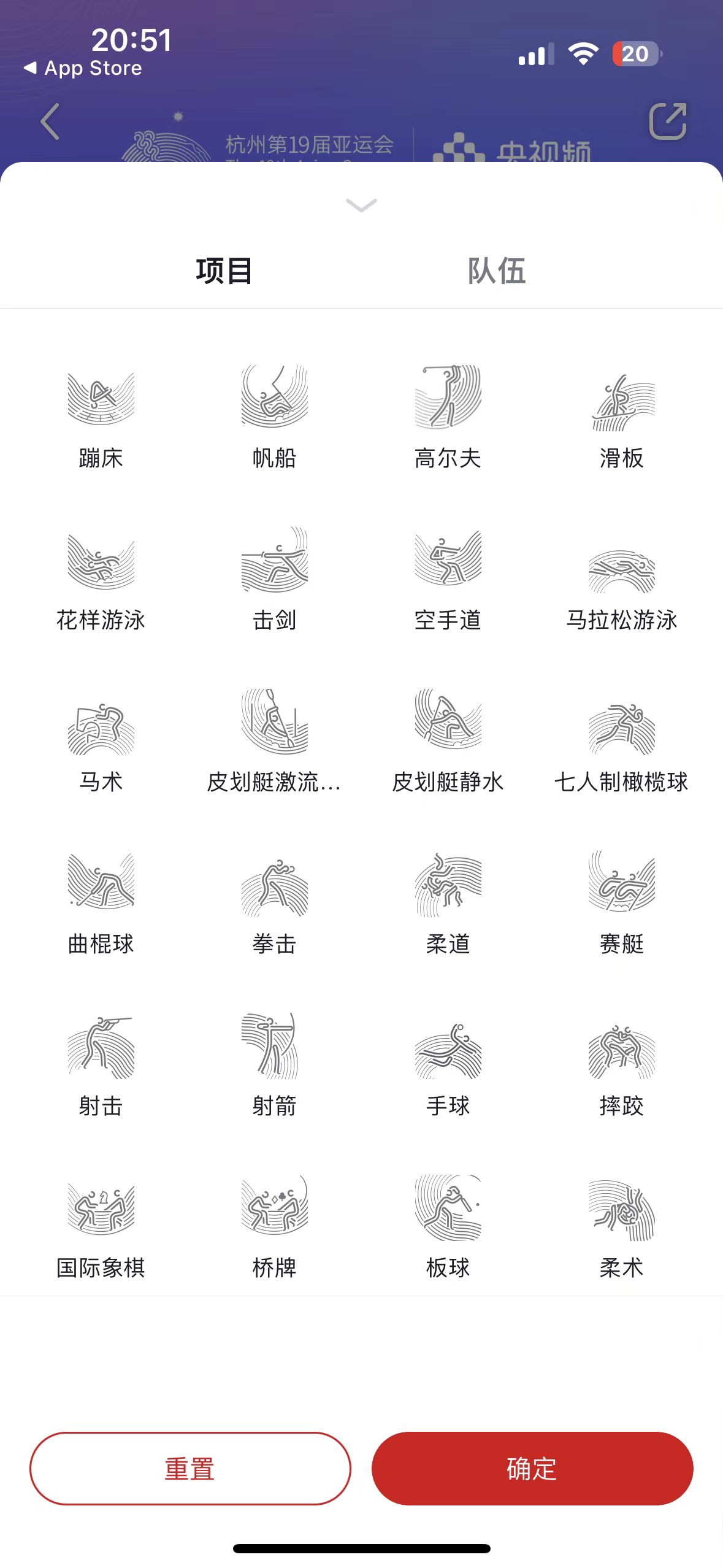Choose the 射箭 sport
The image size is (723, 1568).
[274, 1065]
